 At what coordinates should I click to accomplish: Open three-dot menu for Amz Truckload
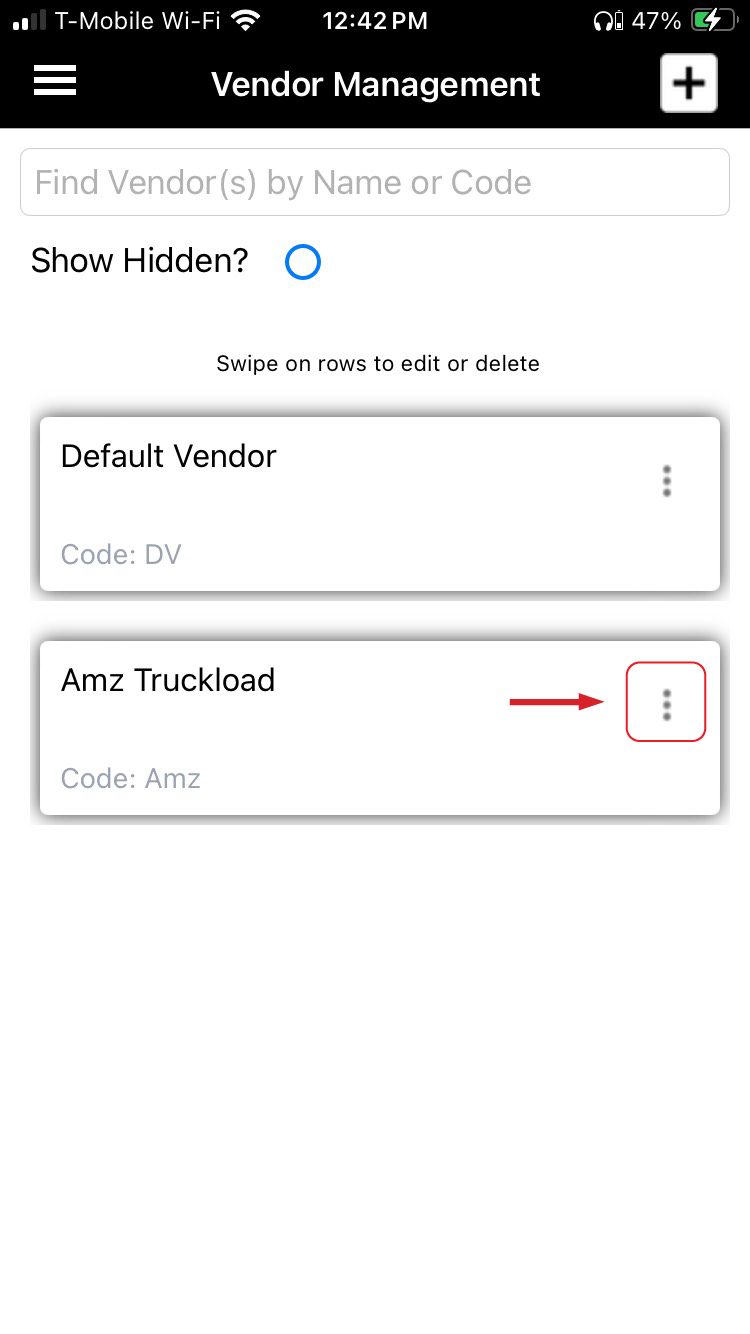(x=666, y=704)
